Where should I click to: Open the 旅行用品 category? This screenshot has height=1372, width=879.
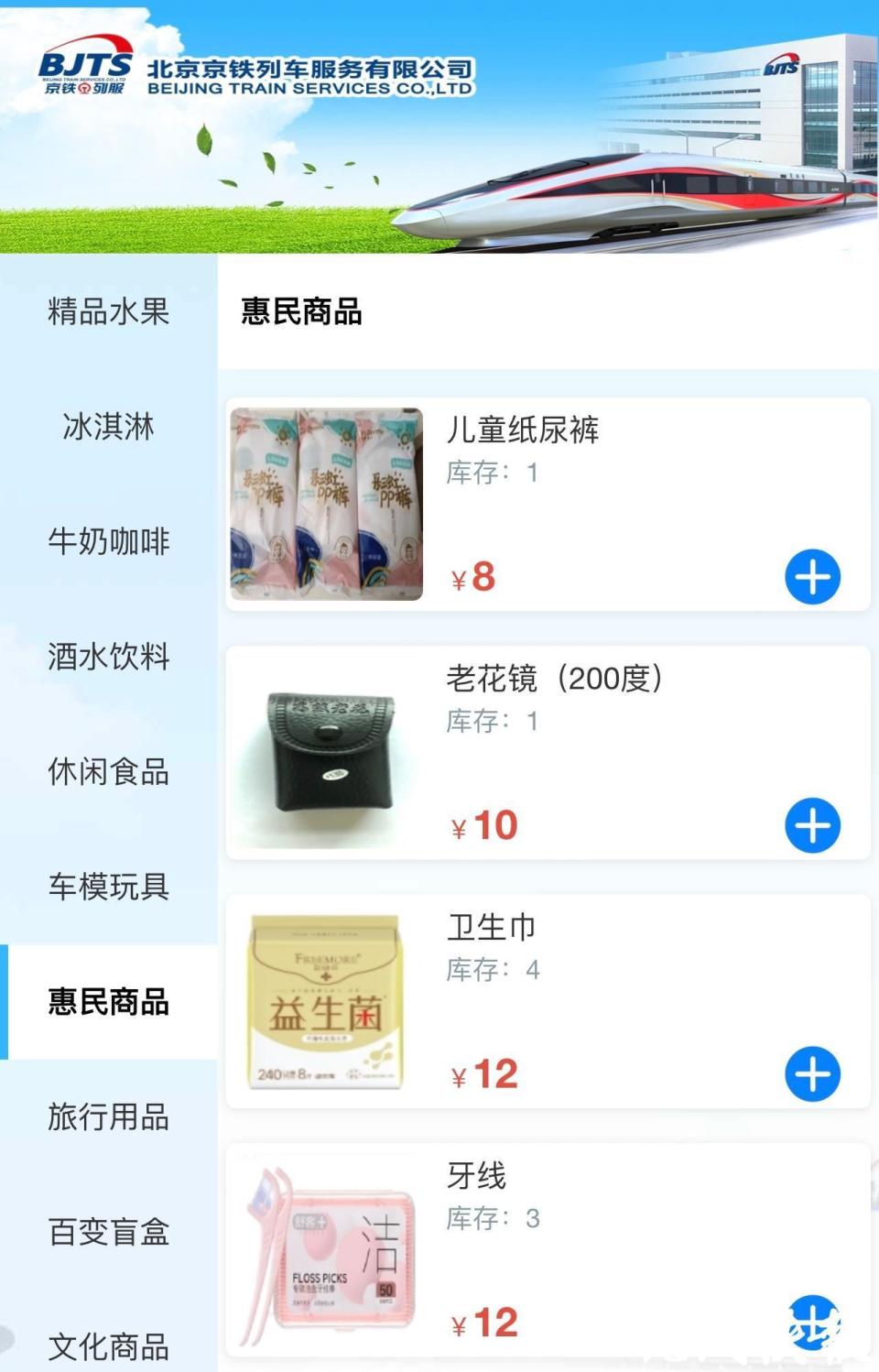coord(108,1117)
